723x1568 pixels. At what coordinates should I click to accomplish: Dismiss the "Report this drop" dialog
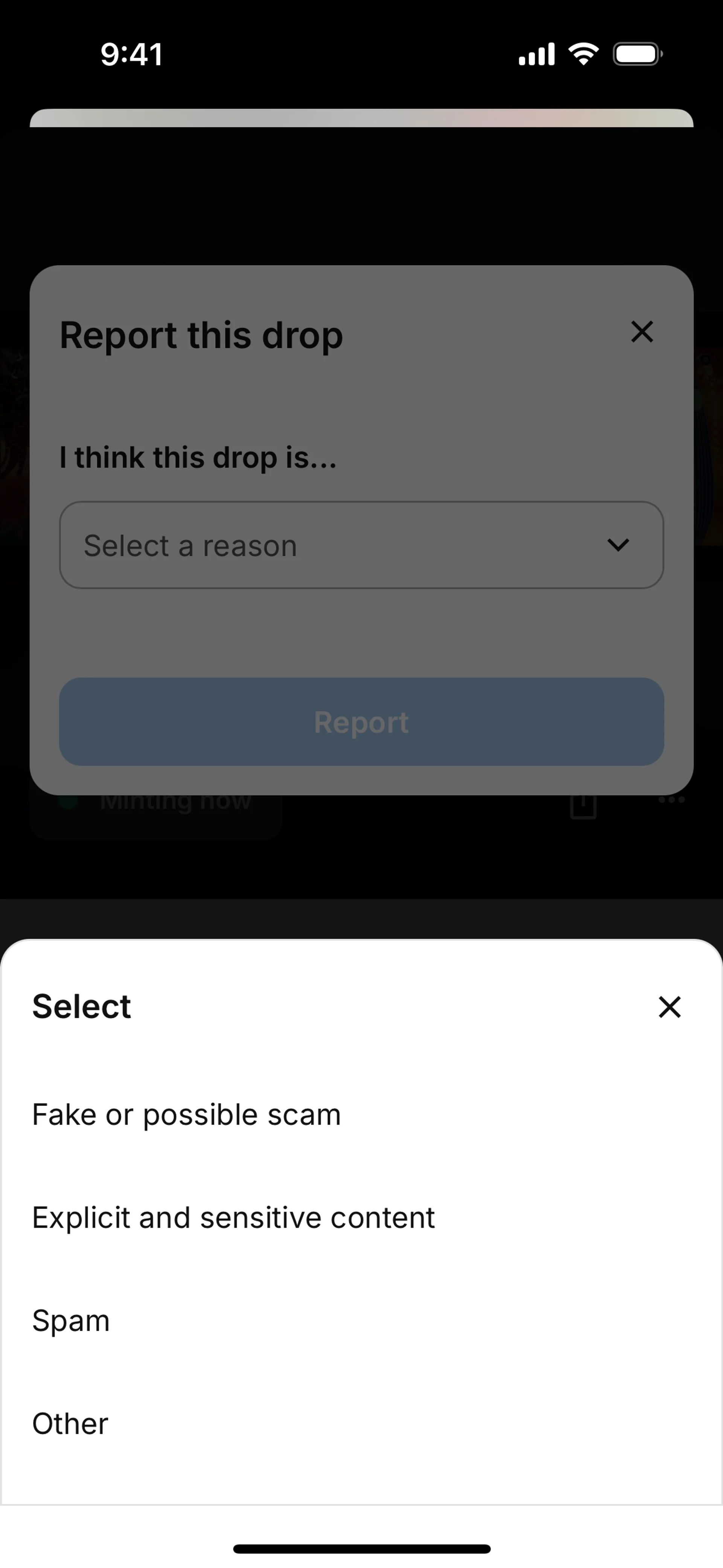642,332
